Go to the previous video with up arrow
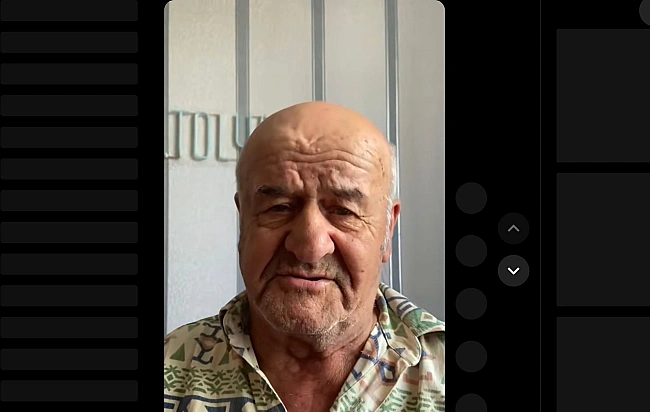The width and height of the screenshot is (650, 412). [513, 229]
